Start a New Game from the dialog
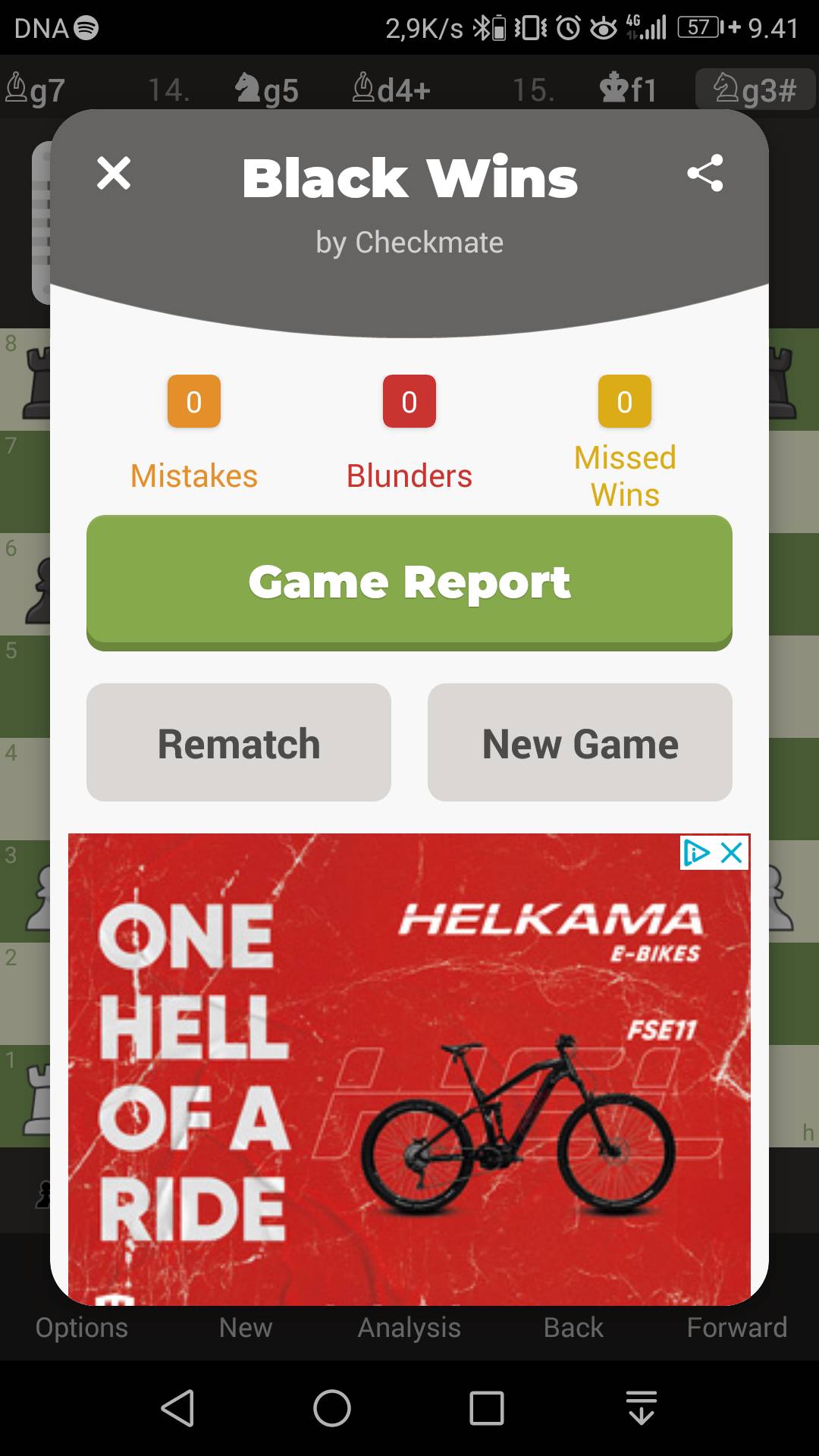This screenshot has width=819, height=1456. click(x=580, y=742)
